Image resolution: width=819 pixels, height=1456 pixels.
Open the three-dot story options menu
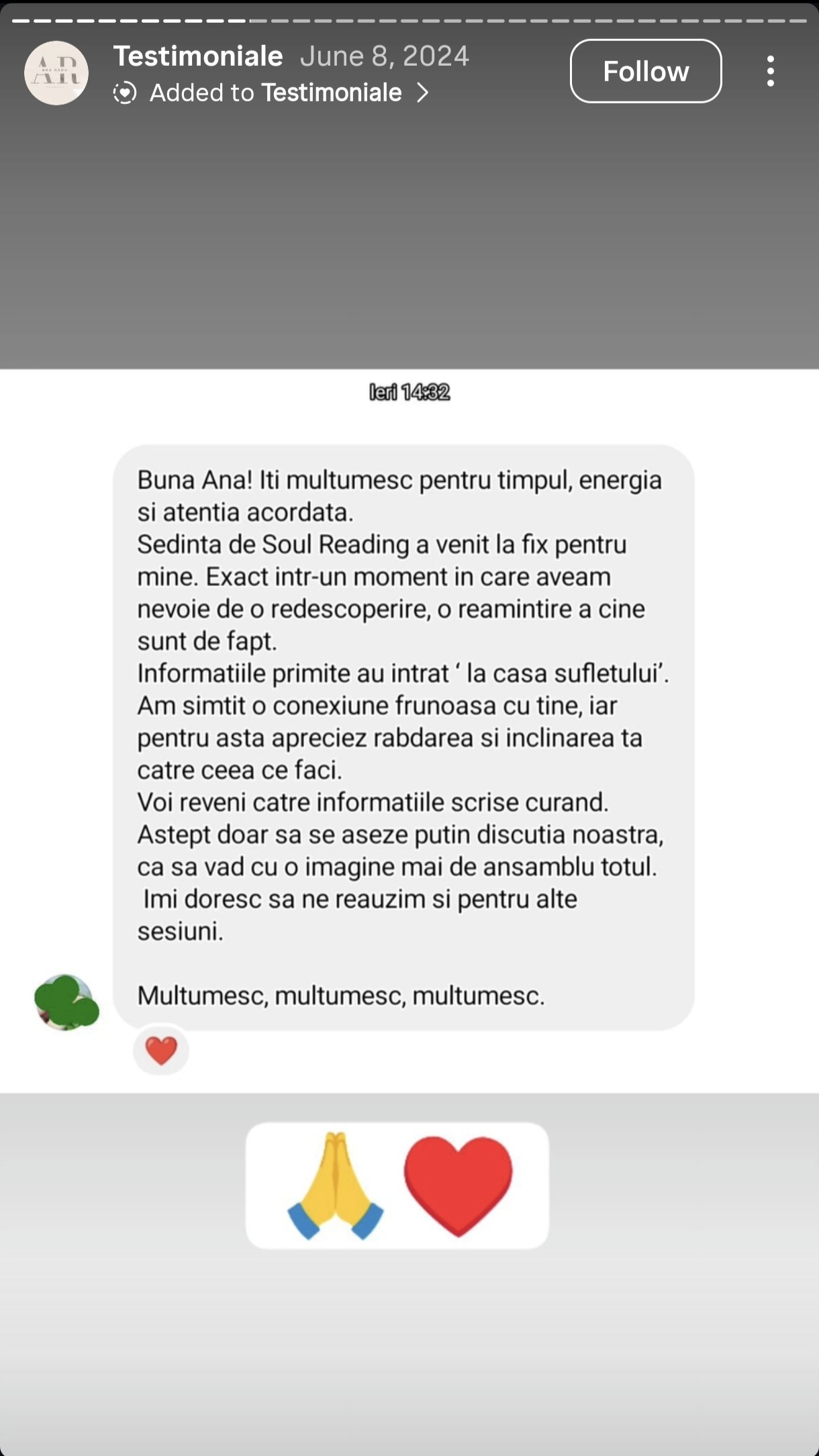(x=770, y=71)
